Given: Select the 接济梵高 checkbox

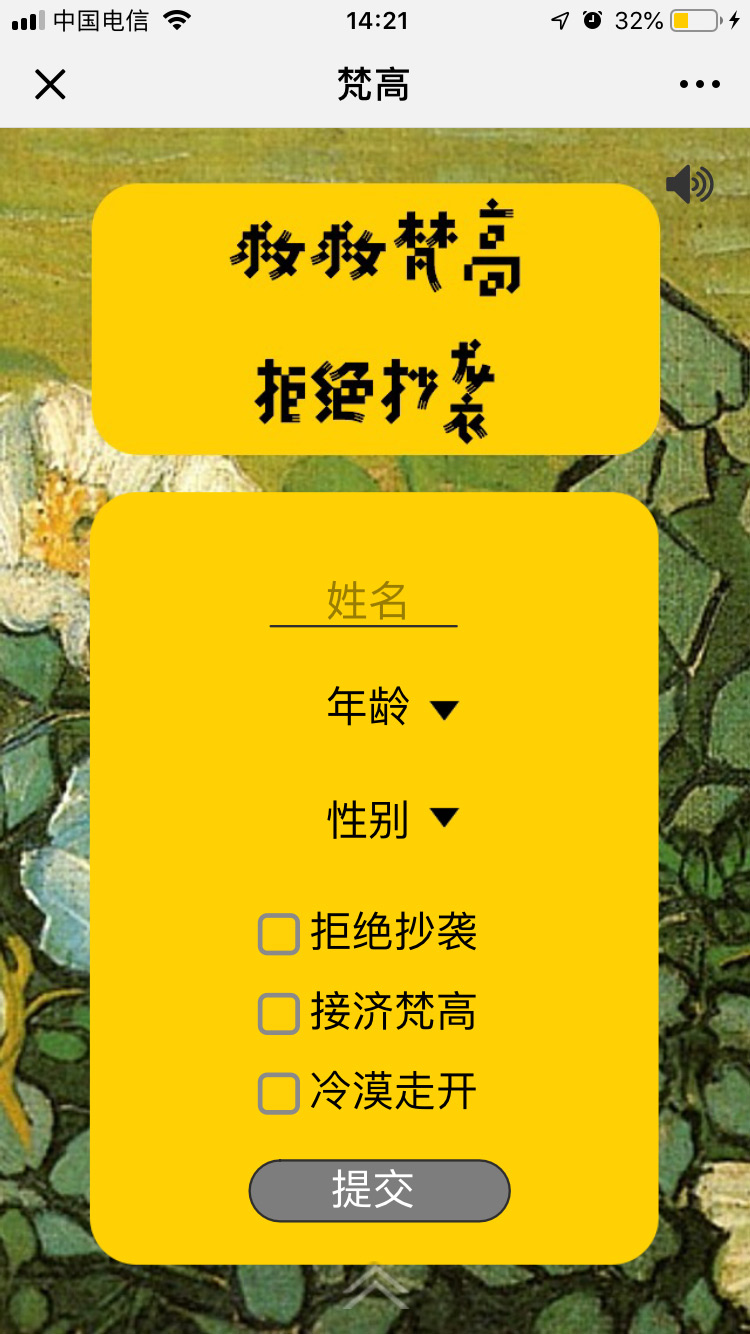Looking at the screenshot, I should (x=279, y=1013).
